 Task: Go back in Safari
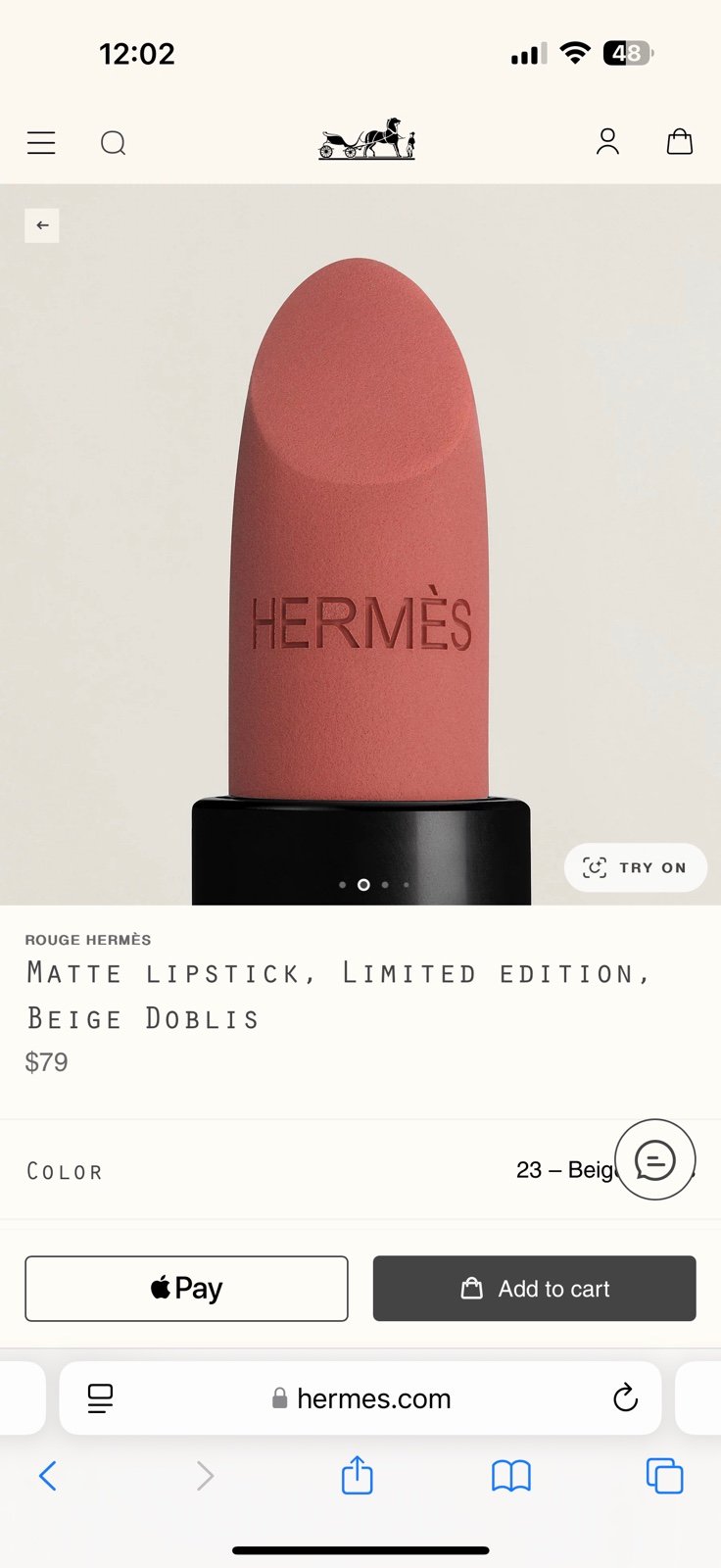click(x=47, y=1476)
